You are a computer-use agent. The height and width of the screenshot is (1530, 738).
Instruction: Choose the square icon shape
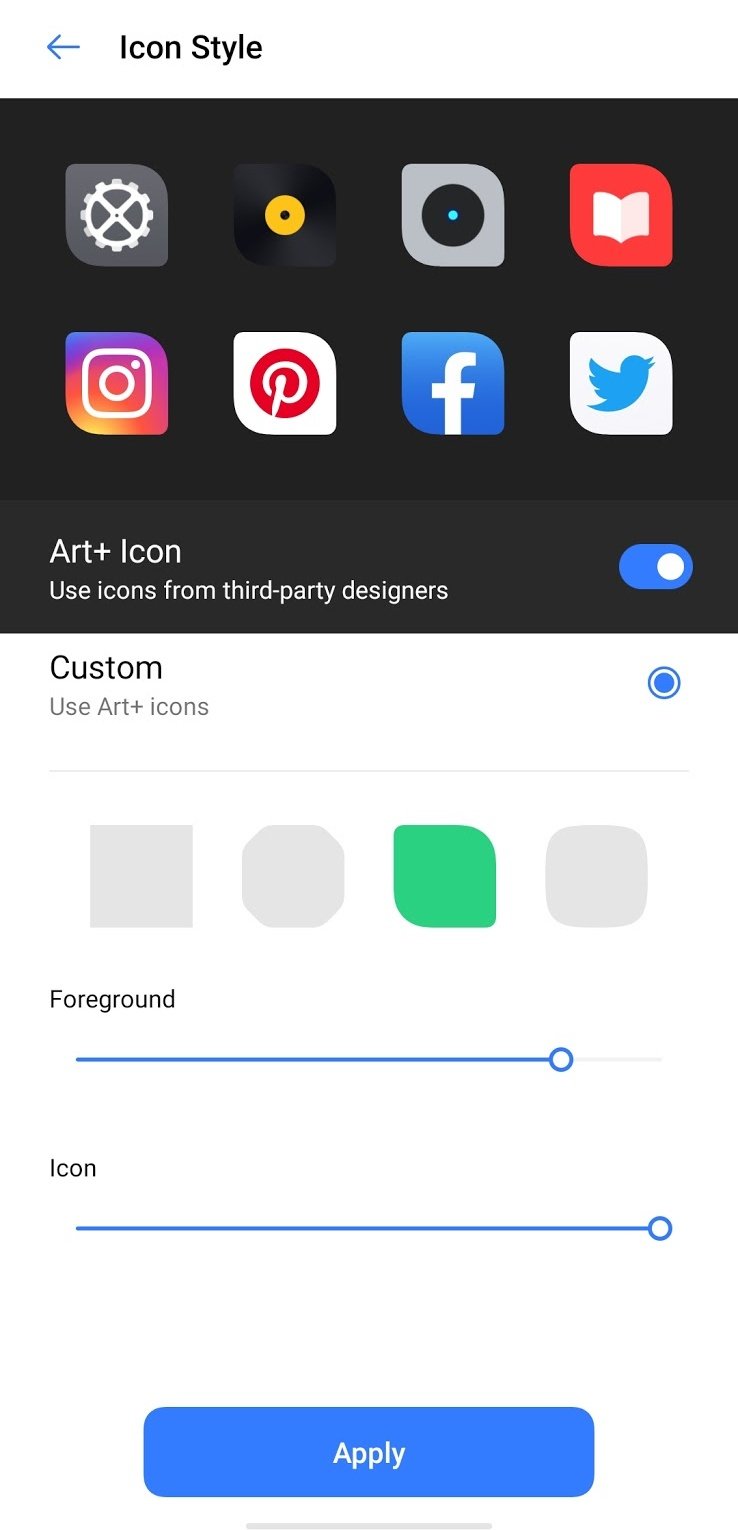[x=141, y=876]
